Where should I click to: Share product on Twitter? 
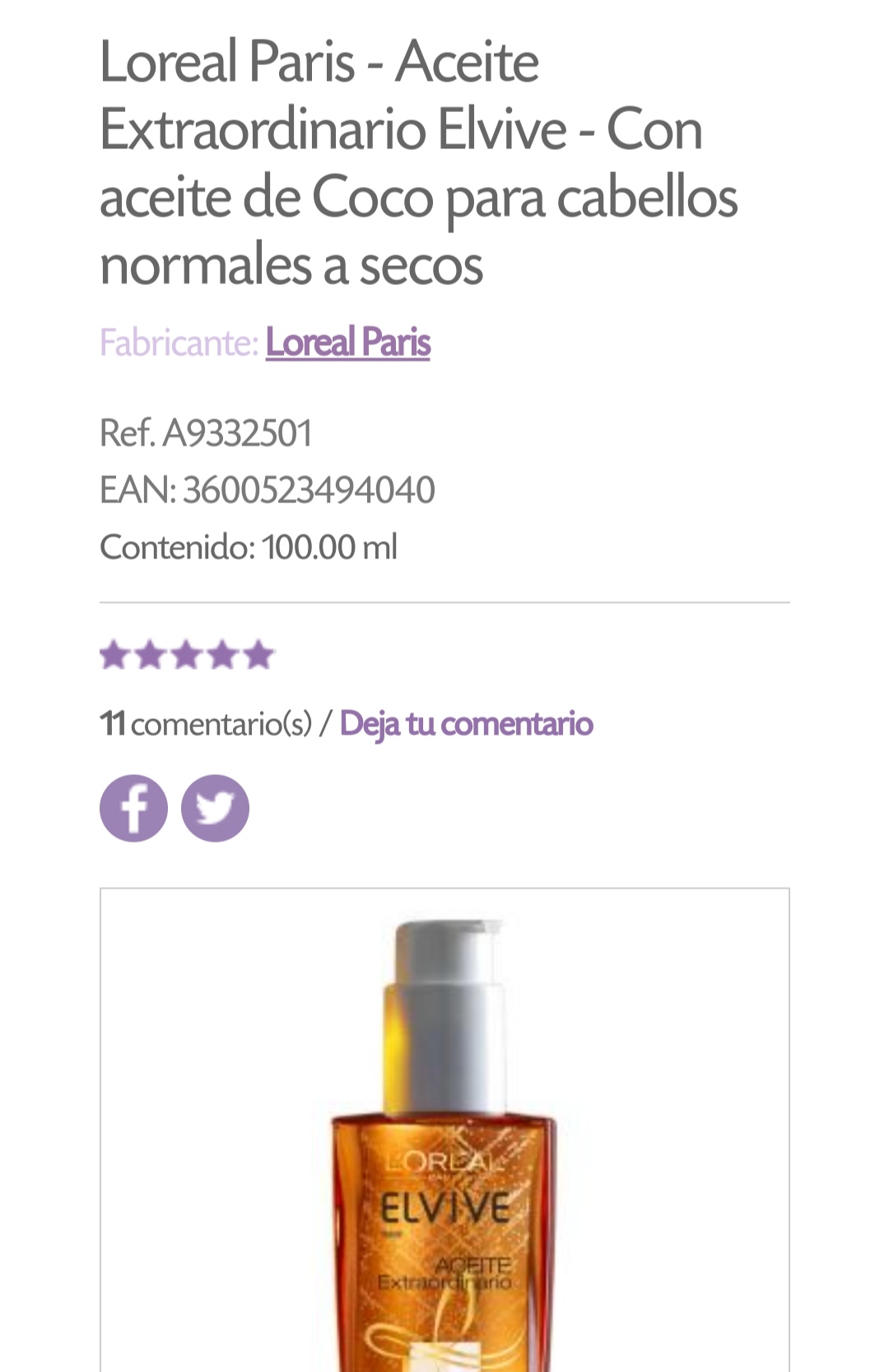(x=215, y=808)
